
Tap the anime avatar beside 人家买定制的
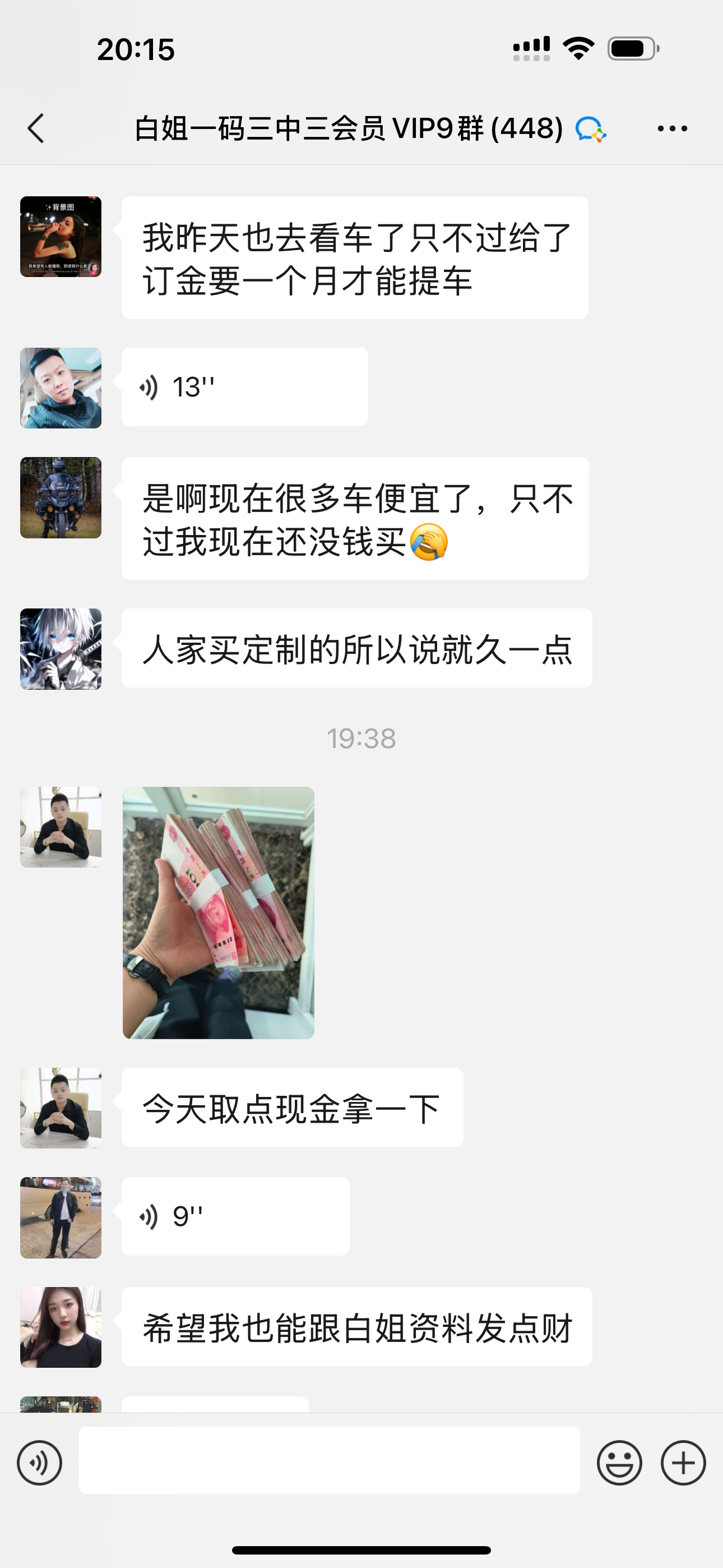[x=61, y=649]
